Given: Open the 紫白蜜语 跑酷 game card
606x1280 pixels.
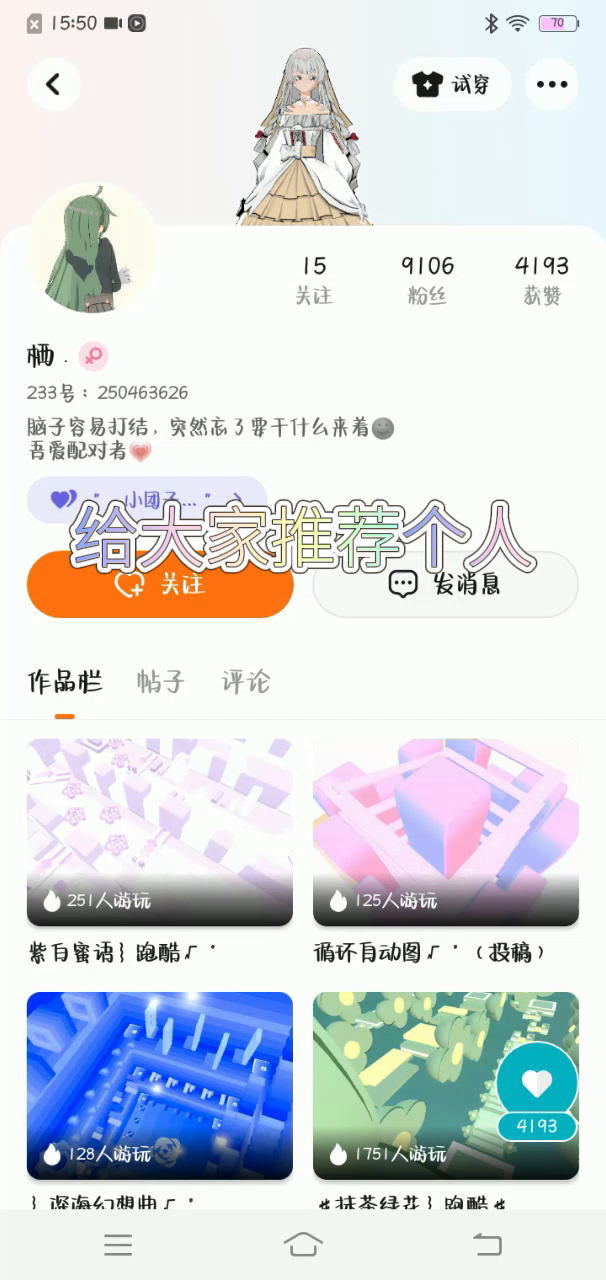Looking at the screenshot, I should [x=160, y=832].
